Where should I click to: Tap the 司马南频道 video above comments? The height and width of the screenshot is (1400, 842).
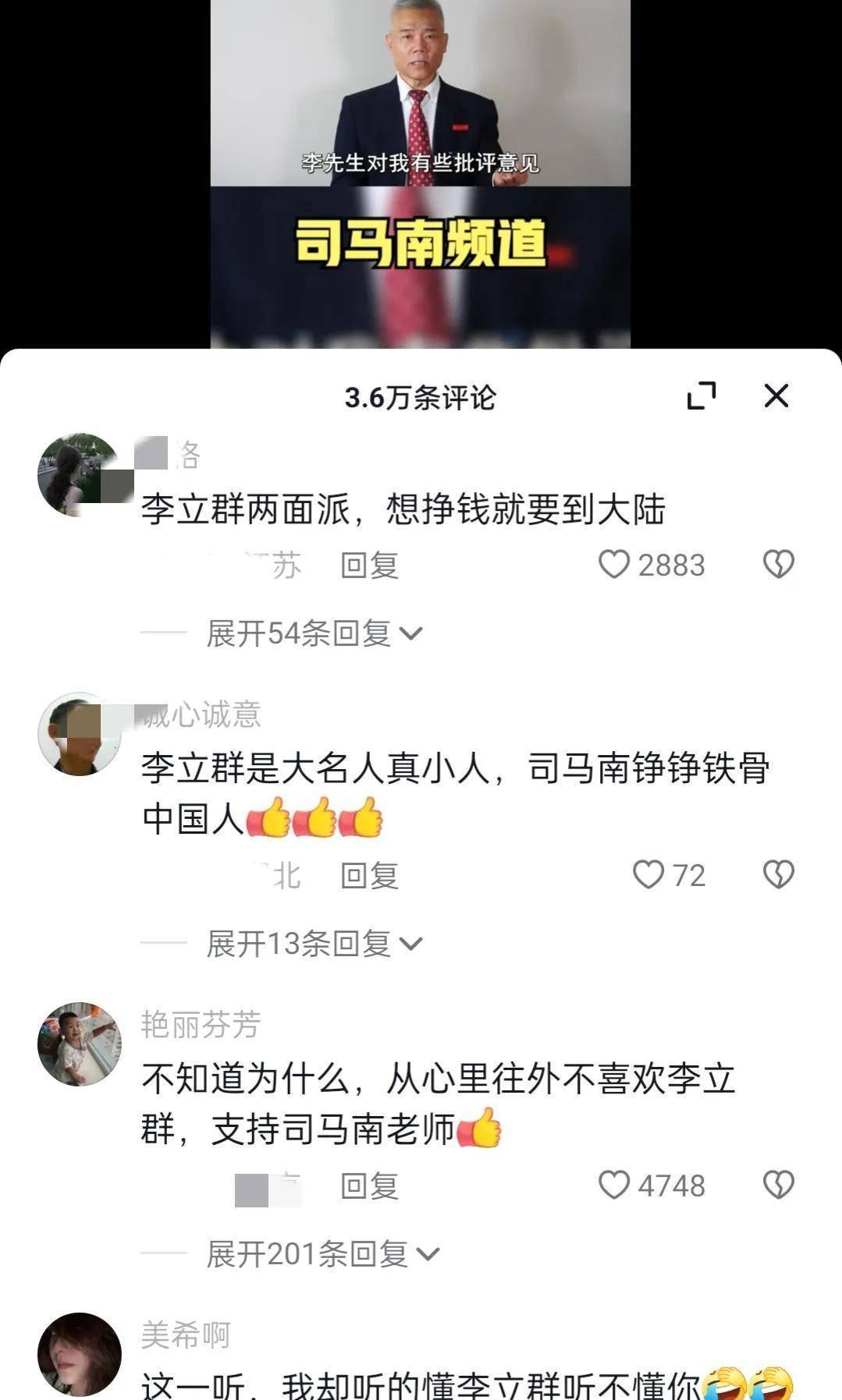coord(421,174)
